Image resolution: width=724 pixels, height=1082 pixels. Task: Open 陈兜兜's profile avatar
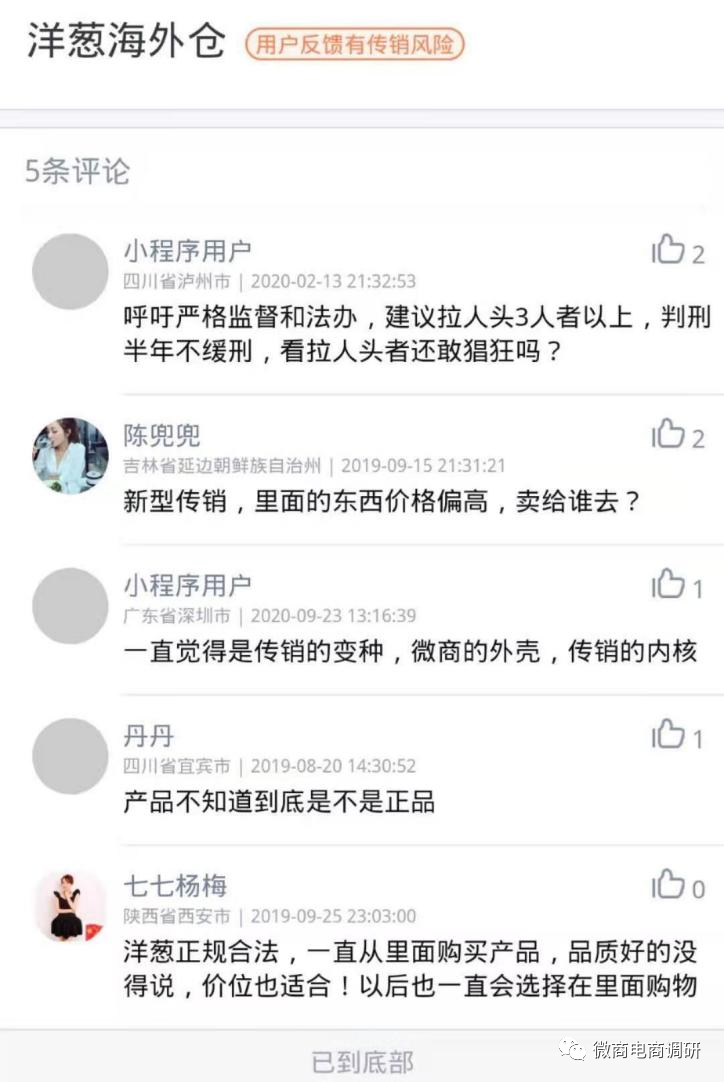(70, 455)
